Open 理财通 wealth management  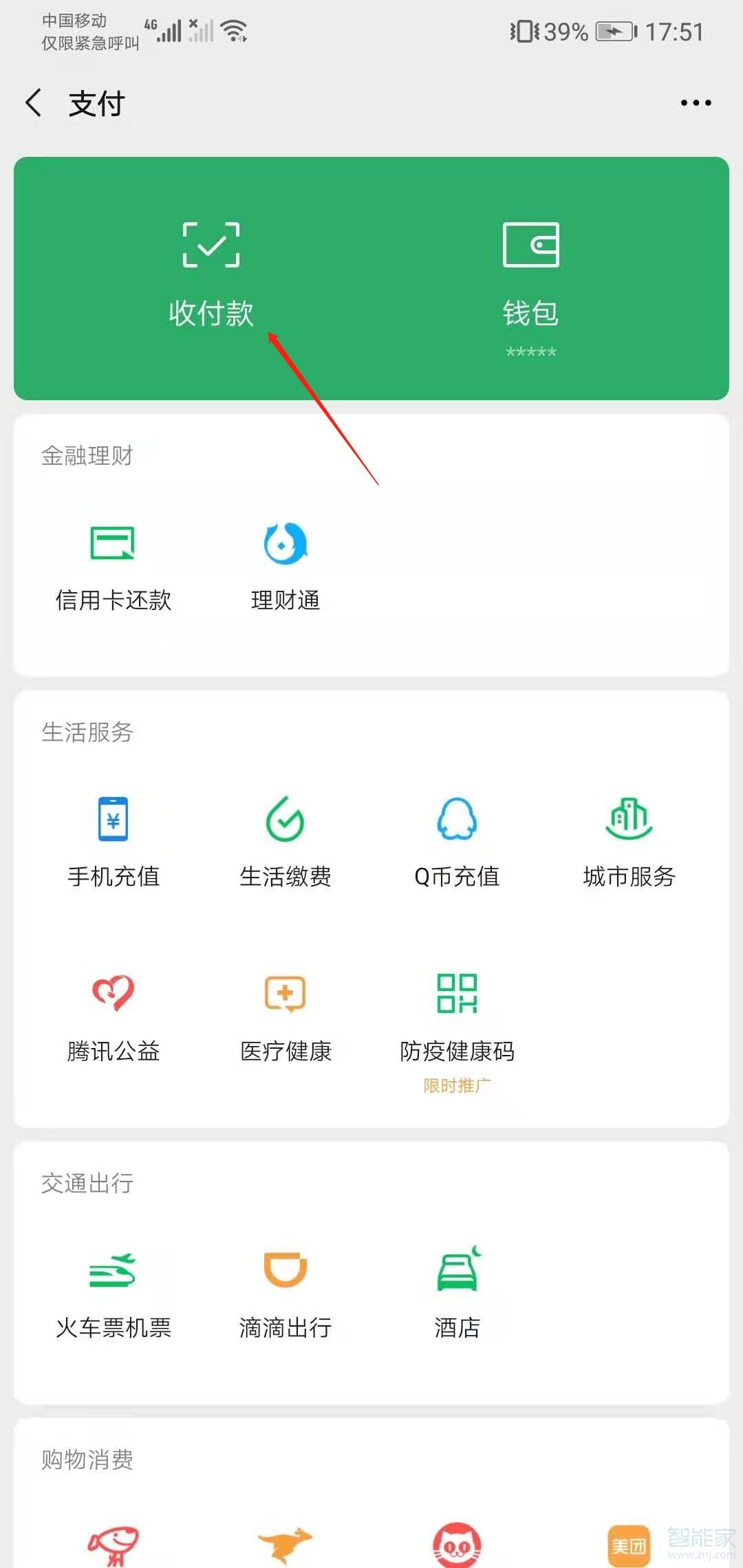point(285,564)
